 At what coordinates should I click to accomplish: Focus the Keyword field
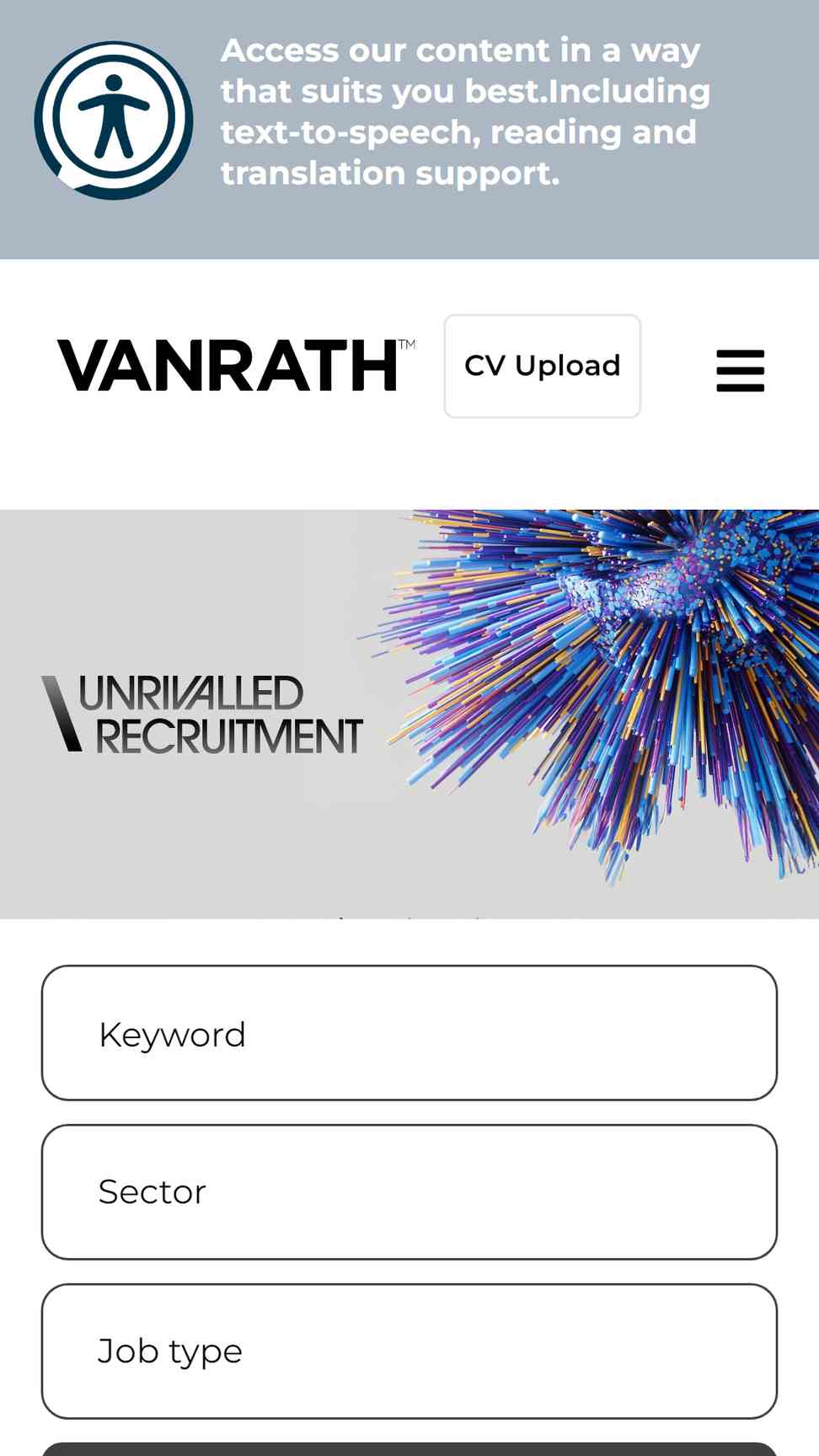(409, 1033)
